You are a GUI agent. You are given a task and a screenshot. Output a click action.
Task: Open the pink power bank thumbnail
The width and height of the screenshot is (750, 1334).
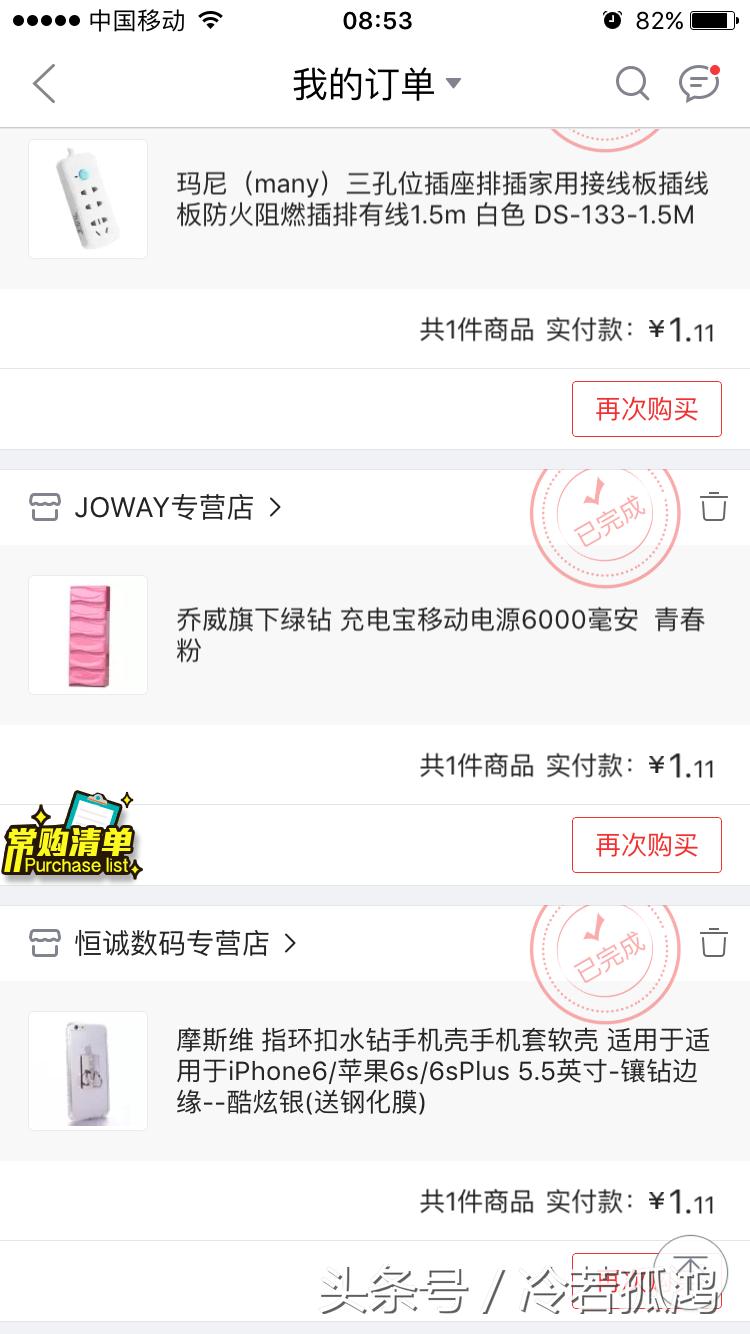click(x=88, y=634)
